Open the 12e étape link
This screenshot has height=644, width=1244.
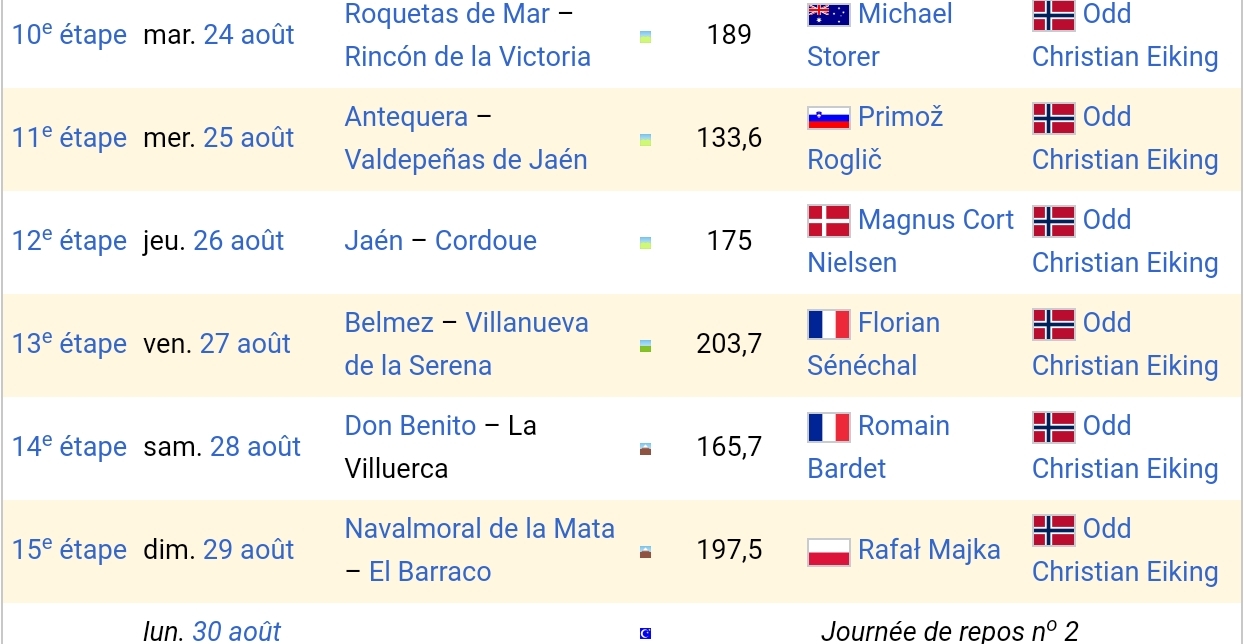point(69,241)
